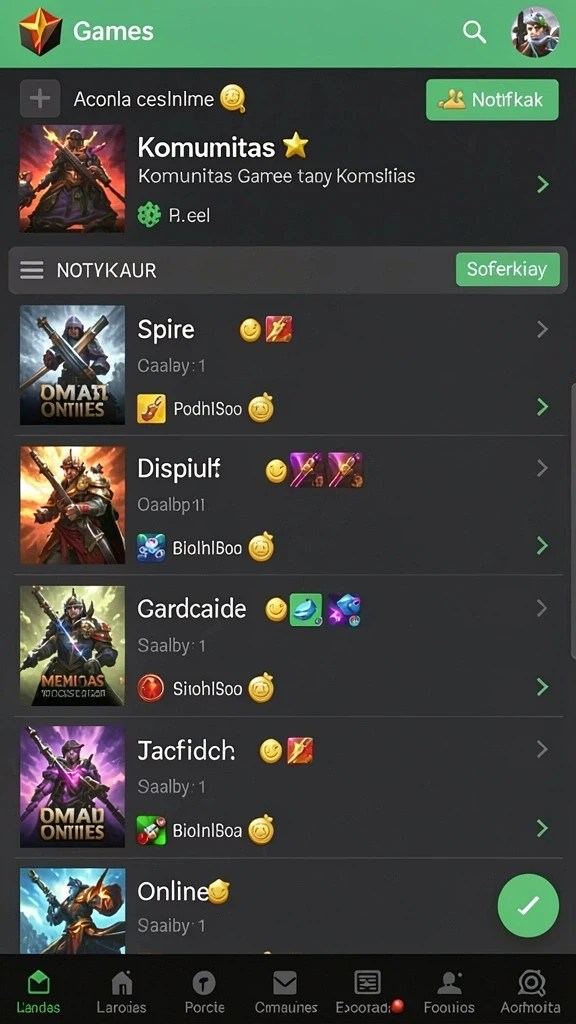
Task: Open the Dispiulf game entry
Action: [x=288, y=505]
